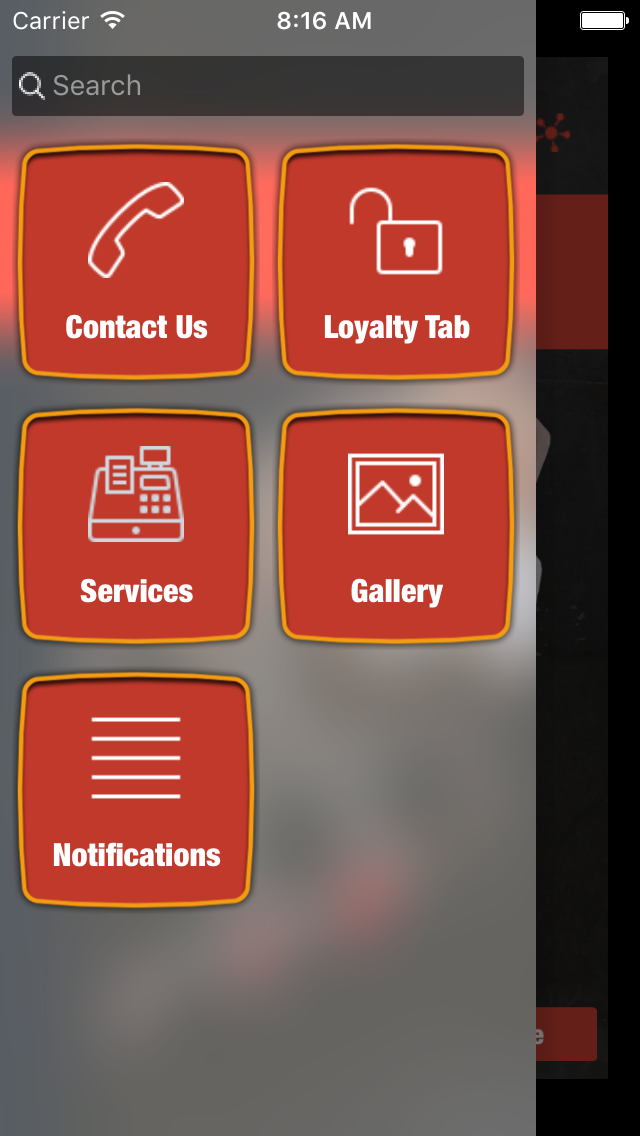The height and width of the screenshot is (1136, 640).
Task: Go to Services
Action: (136, 526)
